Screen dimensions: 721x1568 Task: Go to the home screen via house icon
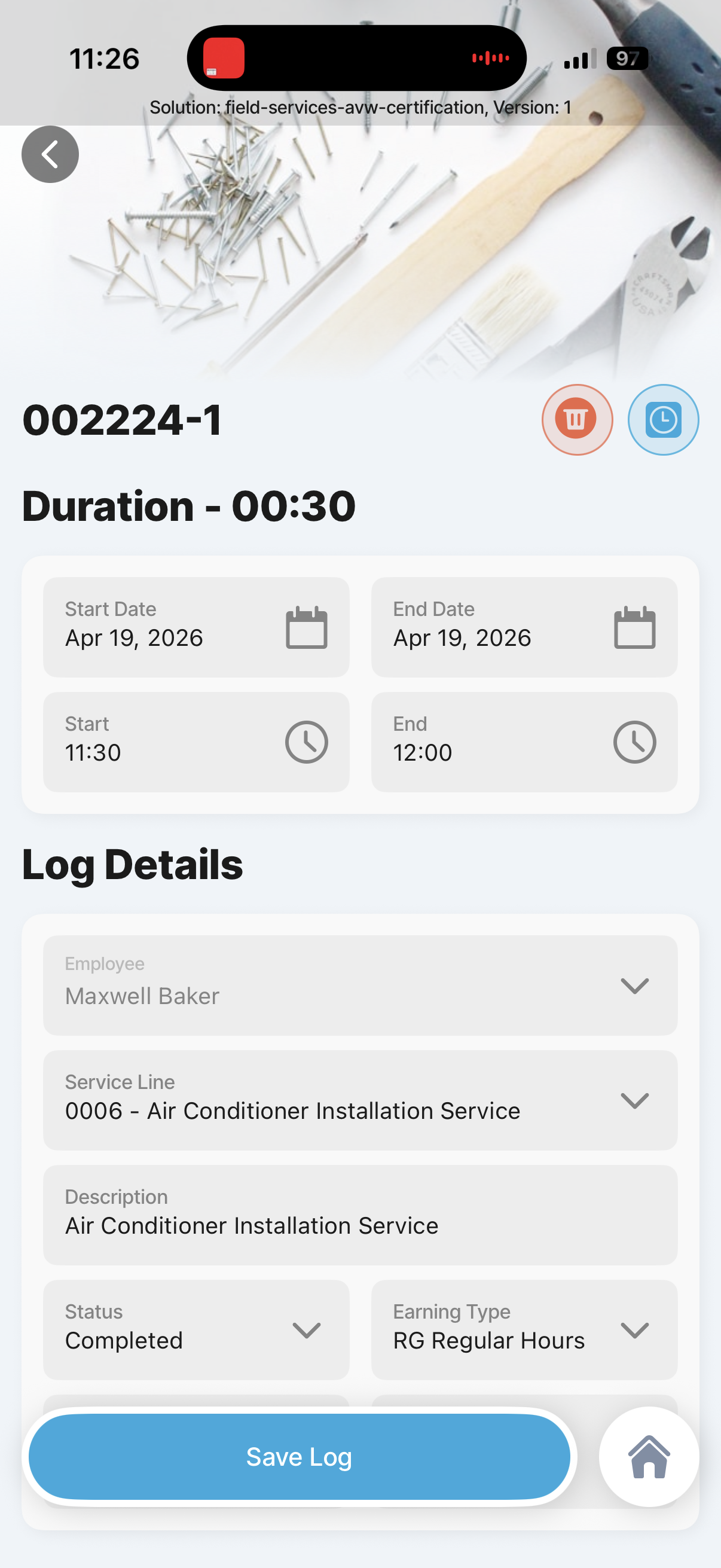(649, 1457)
